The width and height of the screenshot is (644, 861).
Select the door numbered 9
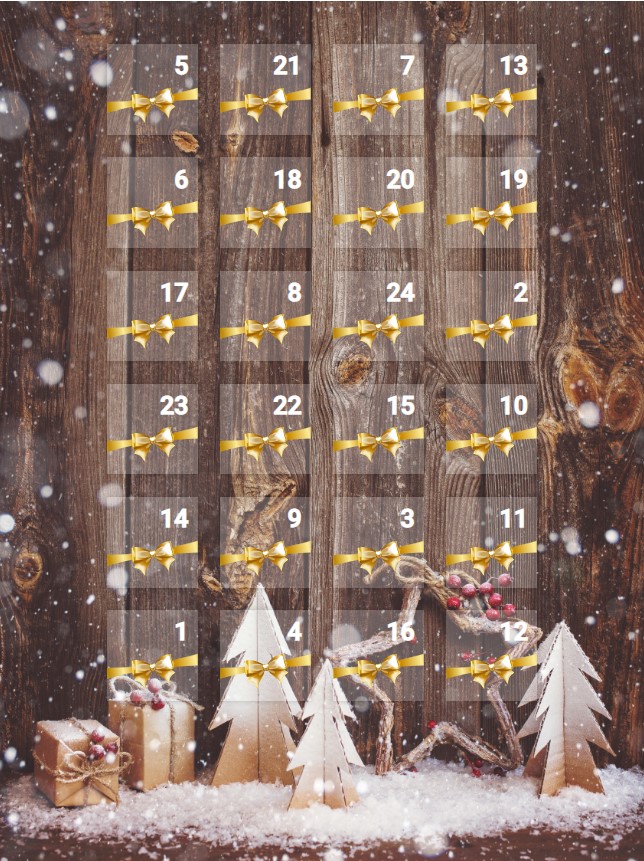point(265,543)
